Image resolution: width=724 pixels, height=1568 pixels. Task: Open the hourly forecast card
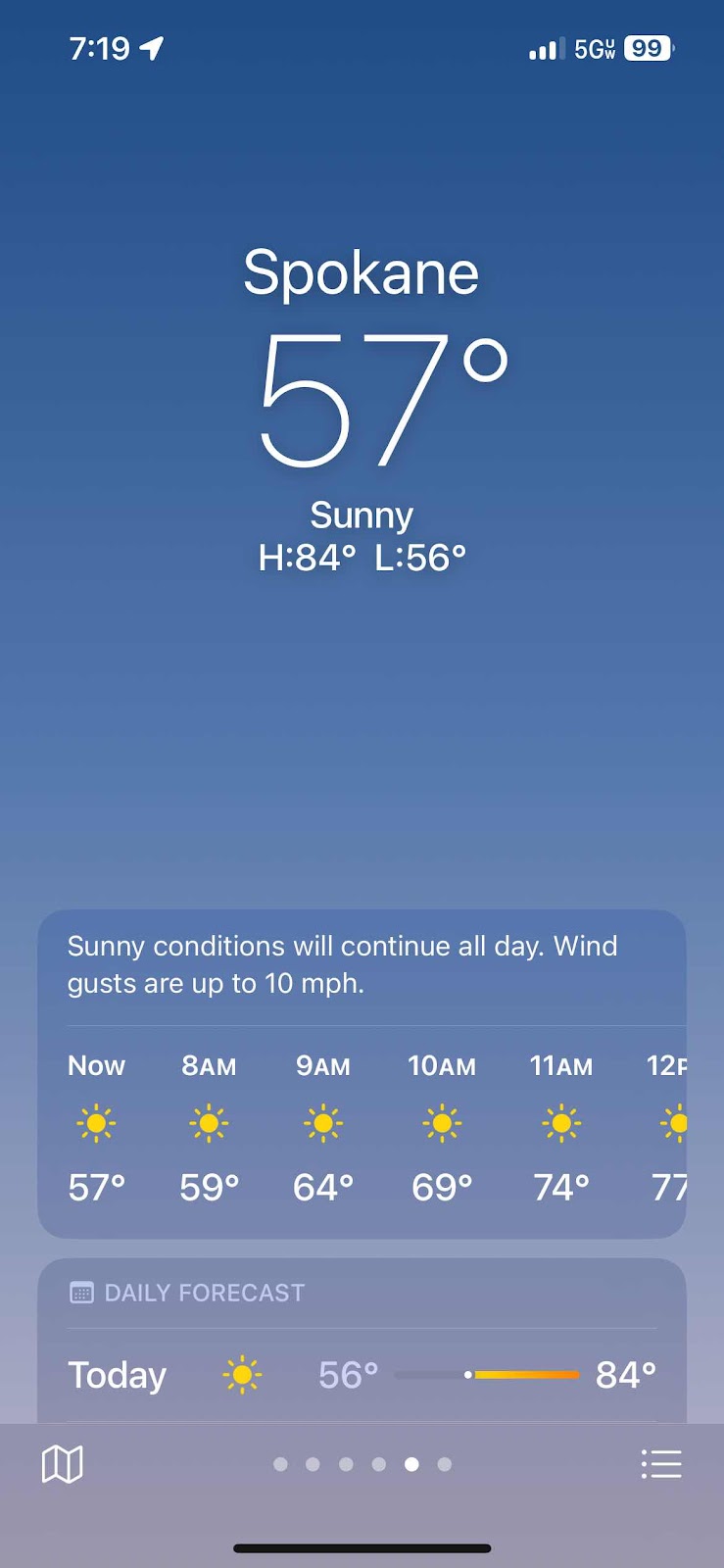[362, 1127]
